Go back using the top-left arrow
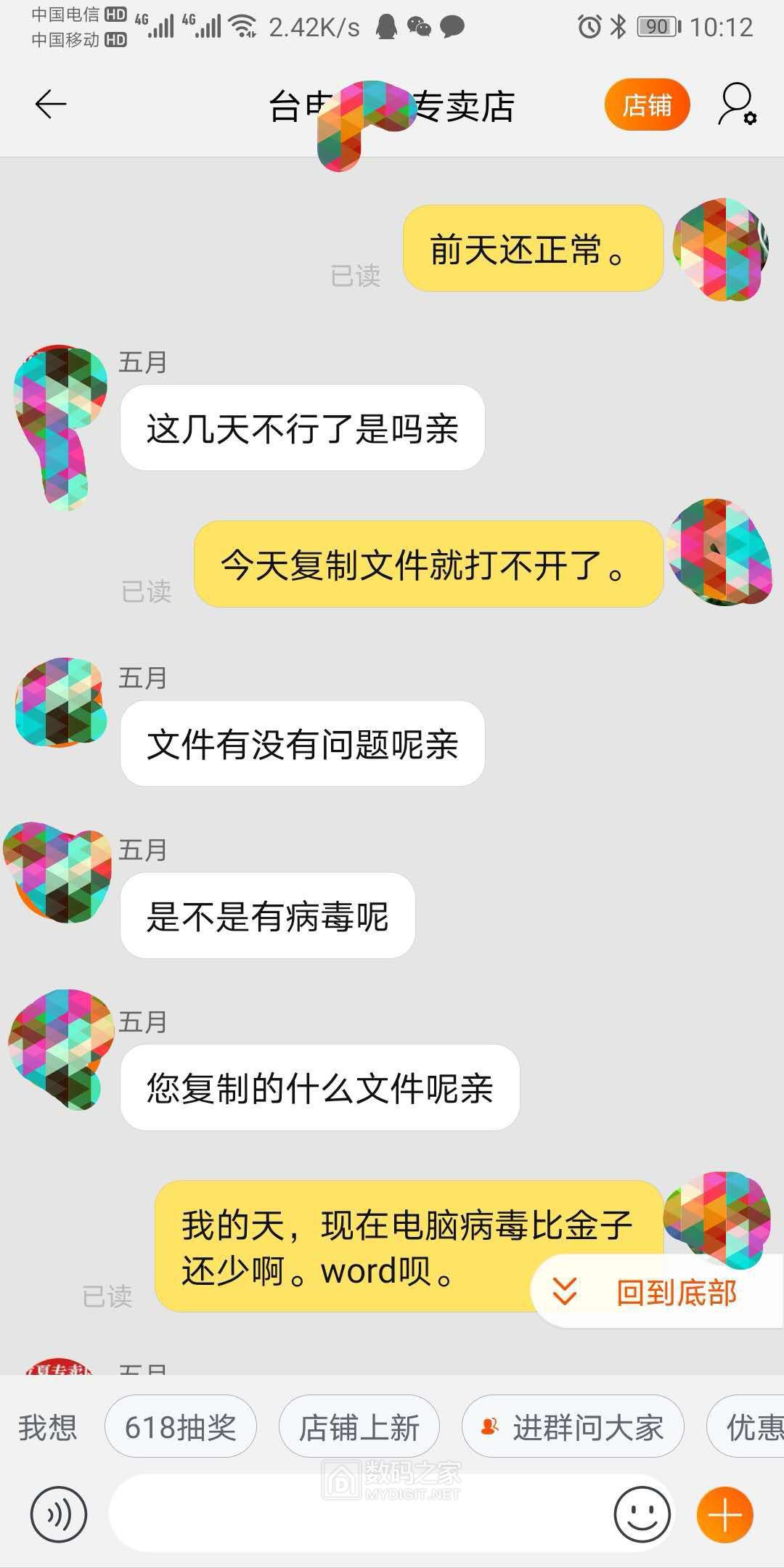The height and width of the screenshot is (1568, 784). coord(51,105)
